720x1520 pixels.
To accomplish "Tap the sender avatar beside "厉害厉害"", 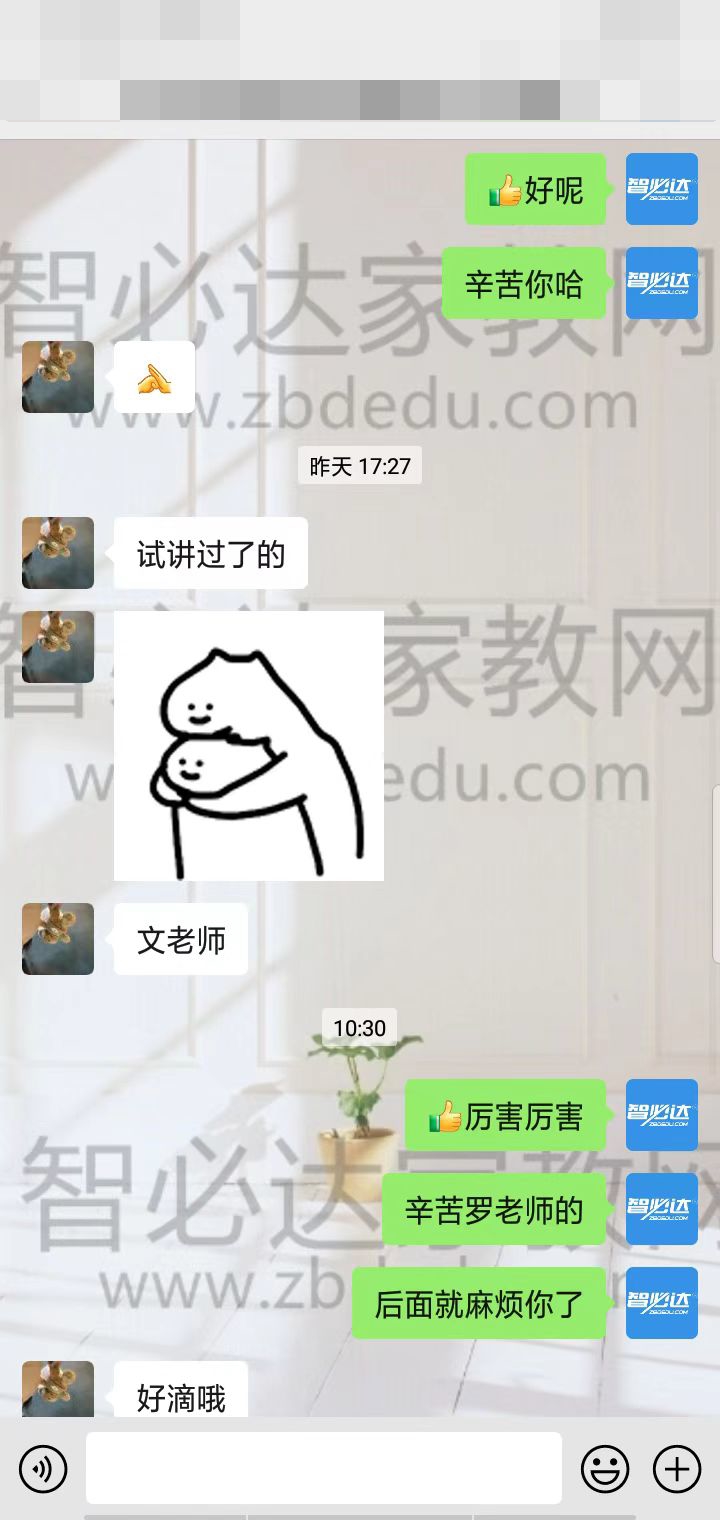I will point(662,1115).
